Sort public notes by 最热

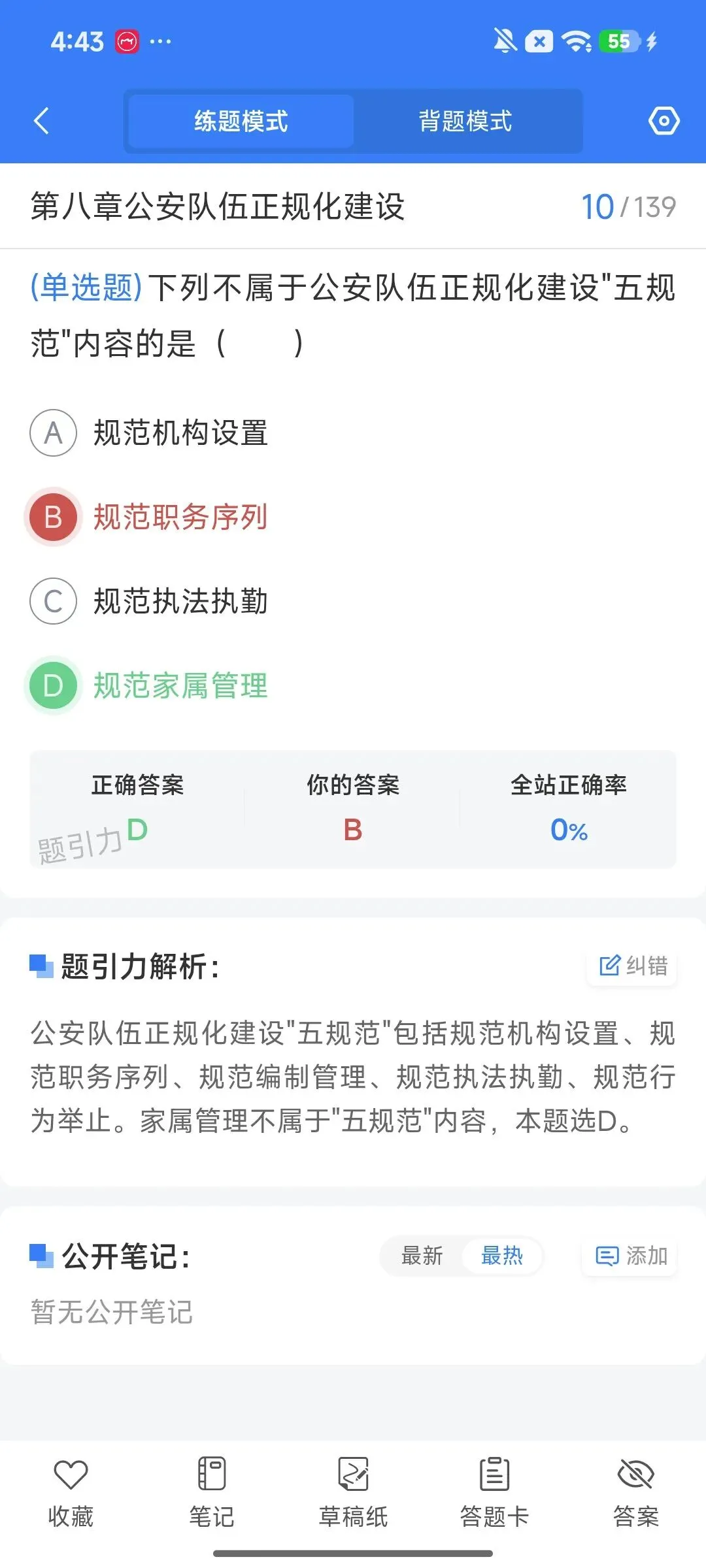pyautogui.click(x=502, y=1255)
